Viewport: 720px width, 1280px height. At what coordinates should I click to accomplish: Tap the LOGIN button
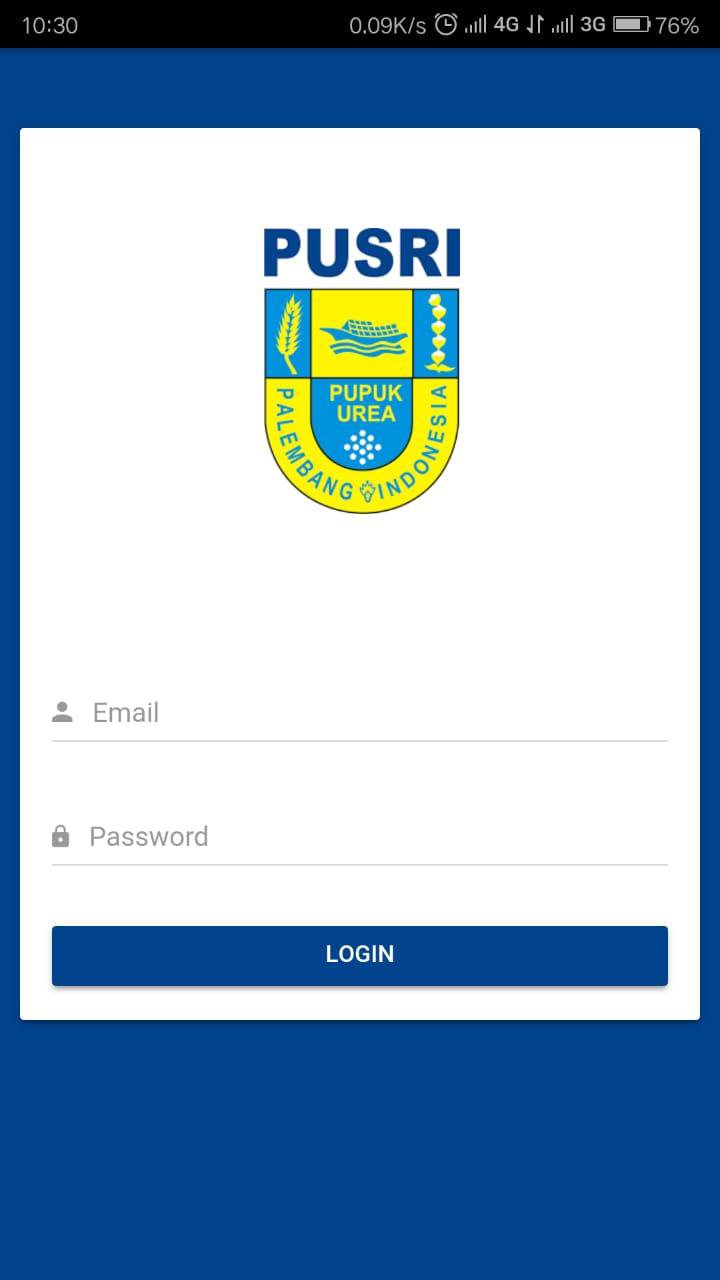360,955
